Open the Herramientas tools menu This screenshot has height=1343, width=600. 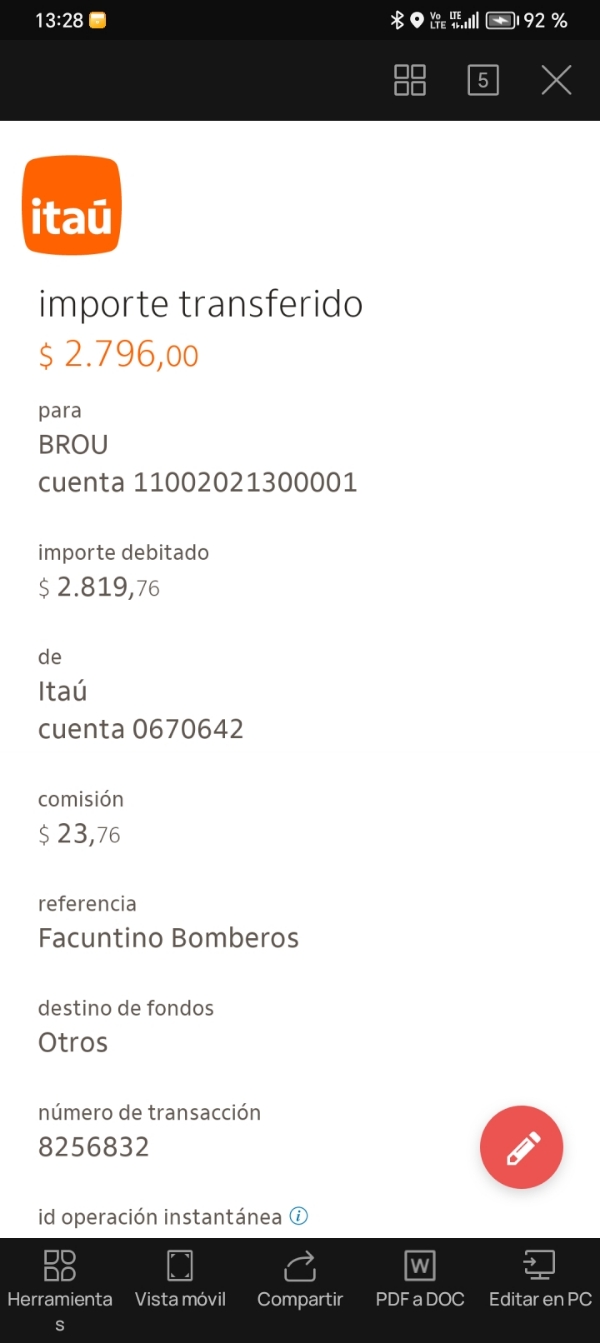[60, 1285]
